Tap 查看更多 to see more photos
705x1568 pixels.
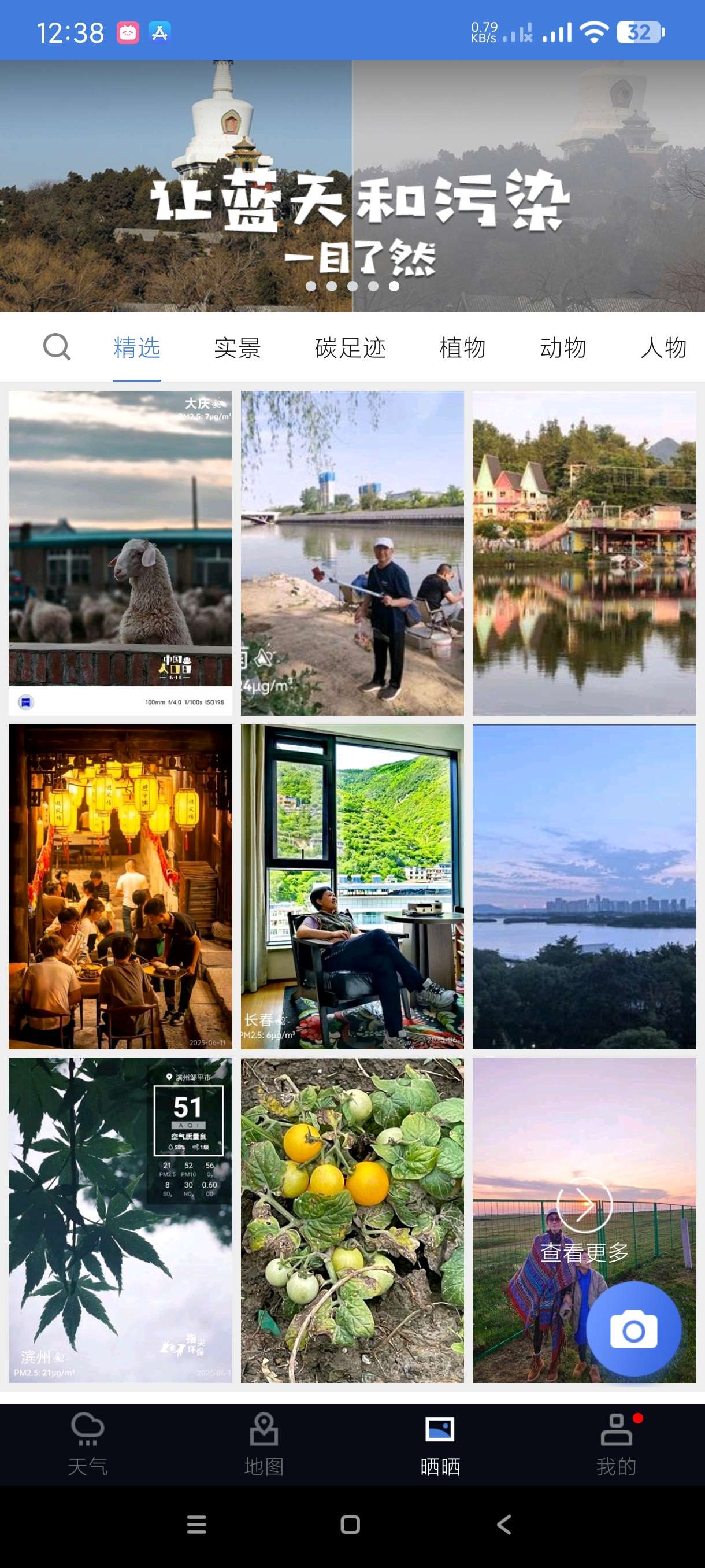[x=584, y=1221]
